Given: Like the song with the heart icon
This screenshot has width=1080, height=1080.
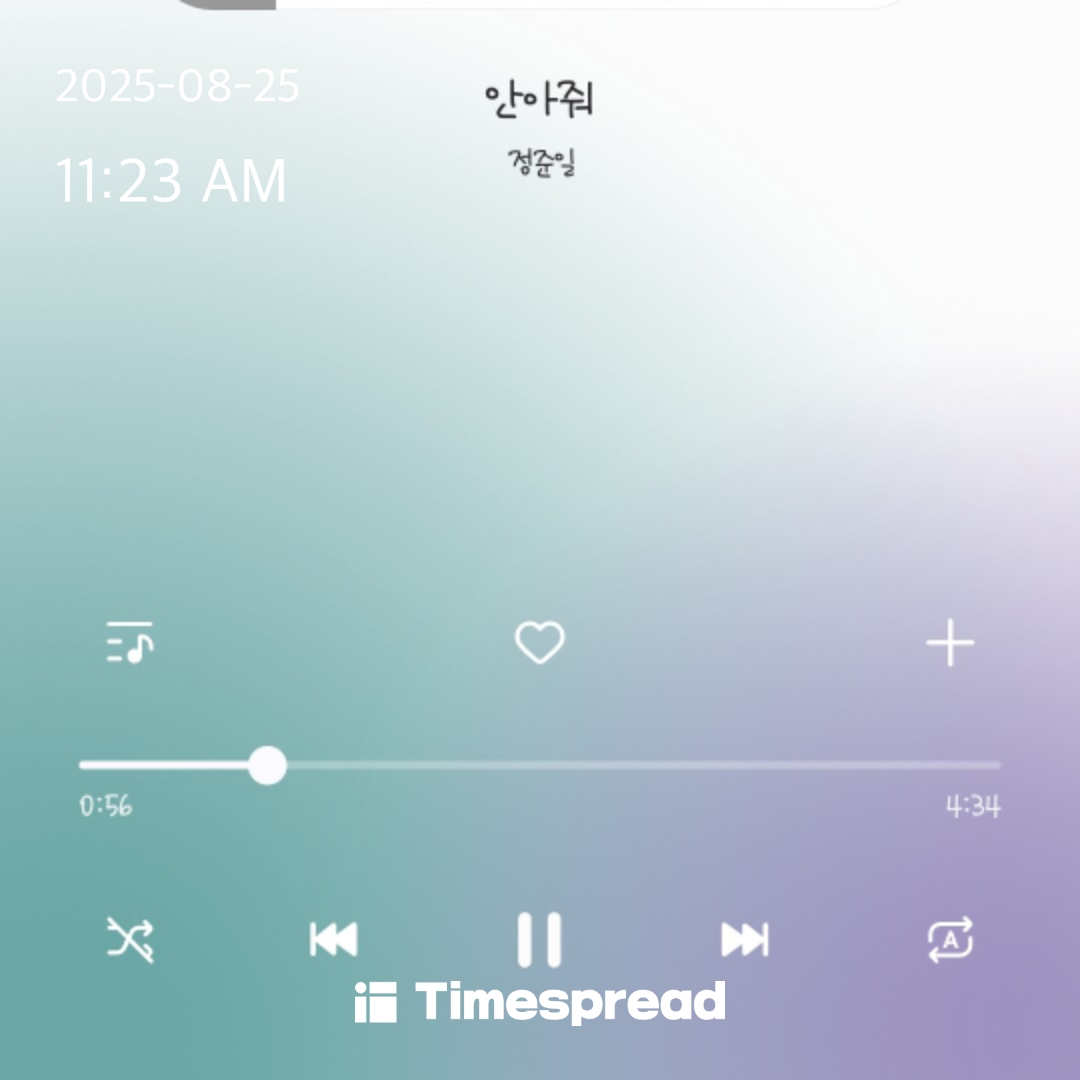Looking at the screenshot, I should [x=540, y=643].
